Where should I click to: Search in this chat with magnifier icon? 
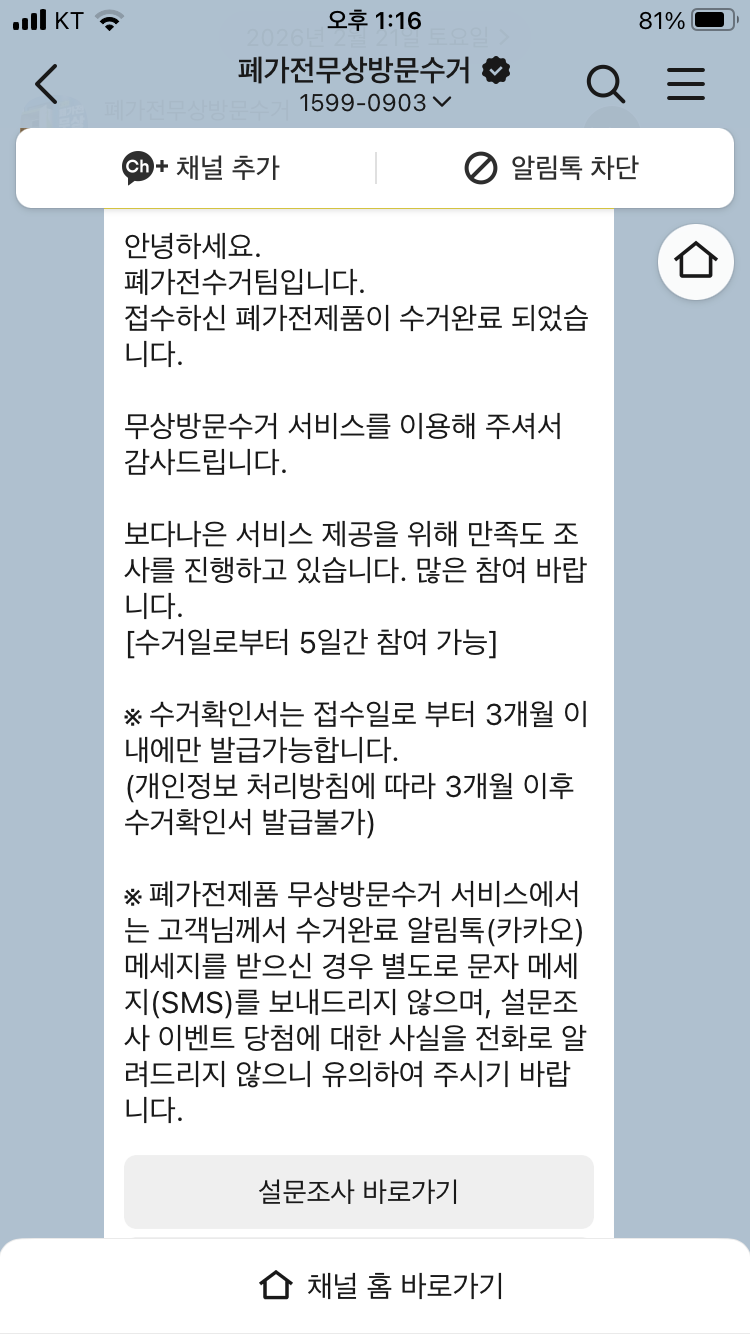click(x=605, y=85)
